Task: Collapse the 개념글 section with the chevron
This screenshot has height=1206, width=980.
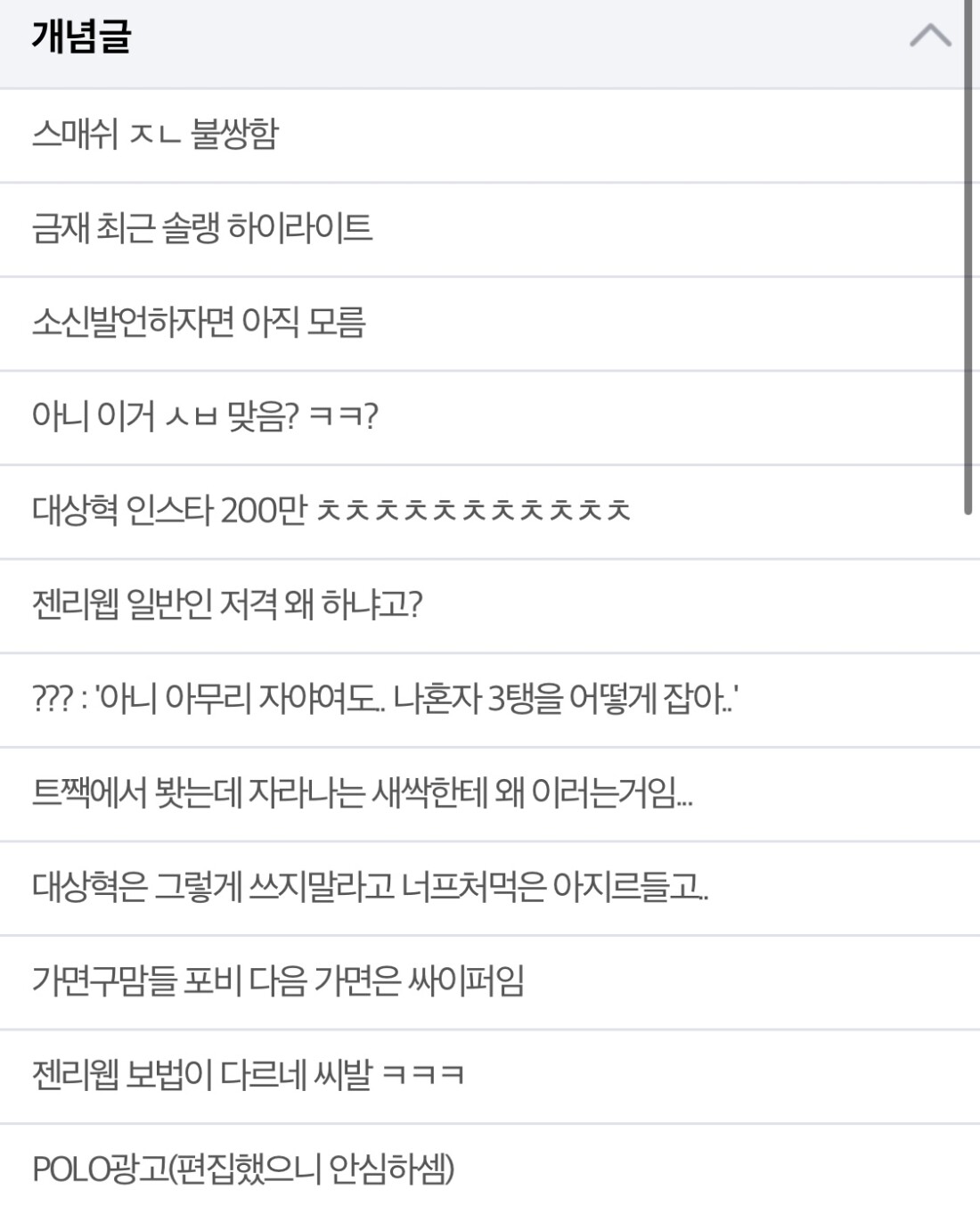Action: (x=930, y=37)
